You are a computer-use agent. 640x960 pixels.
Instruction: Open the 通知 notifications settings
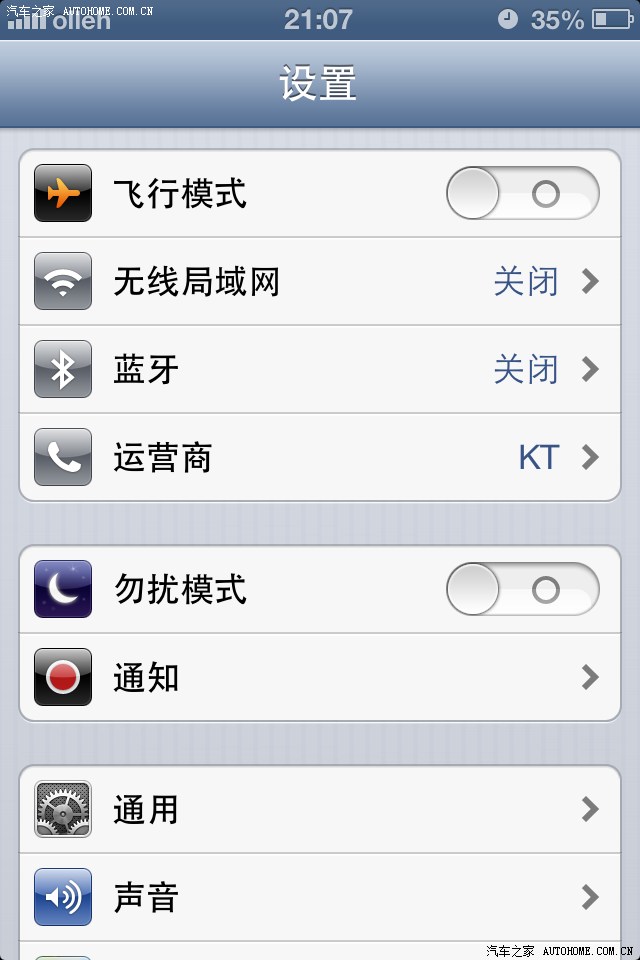point(320,677)
